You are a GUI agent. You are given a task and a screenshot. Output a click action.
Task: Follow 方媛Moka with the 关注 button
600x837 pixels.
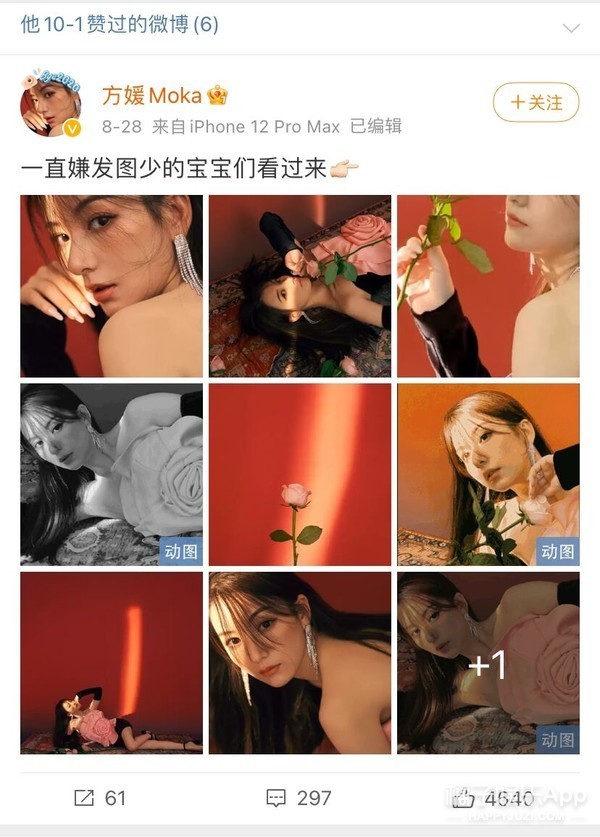pos(536,102)
